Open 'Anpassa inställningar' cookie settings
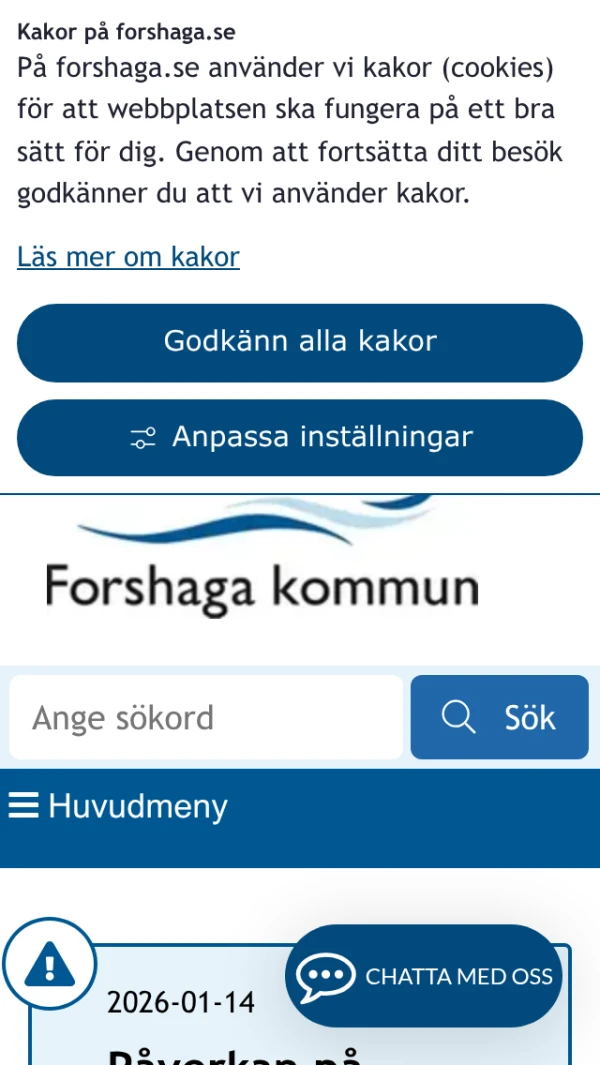The image size is (600, 1065). (300, 437)
